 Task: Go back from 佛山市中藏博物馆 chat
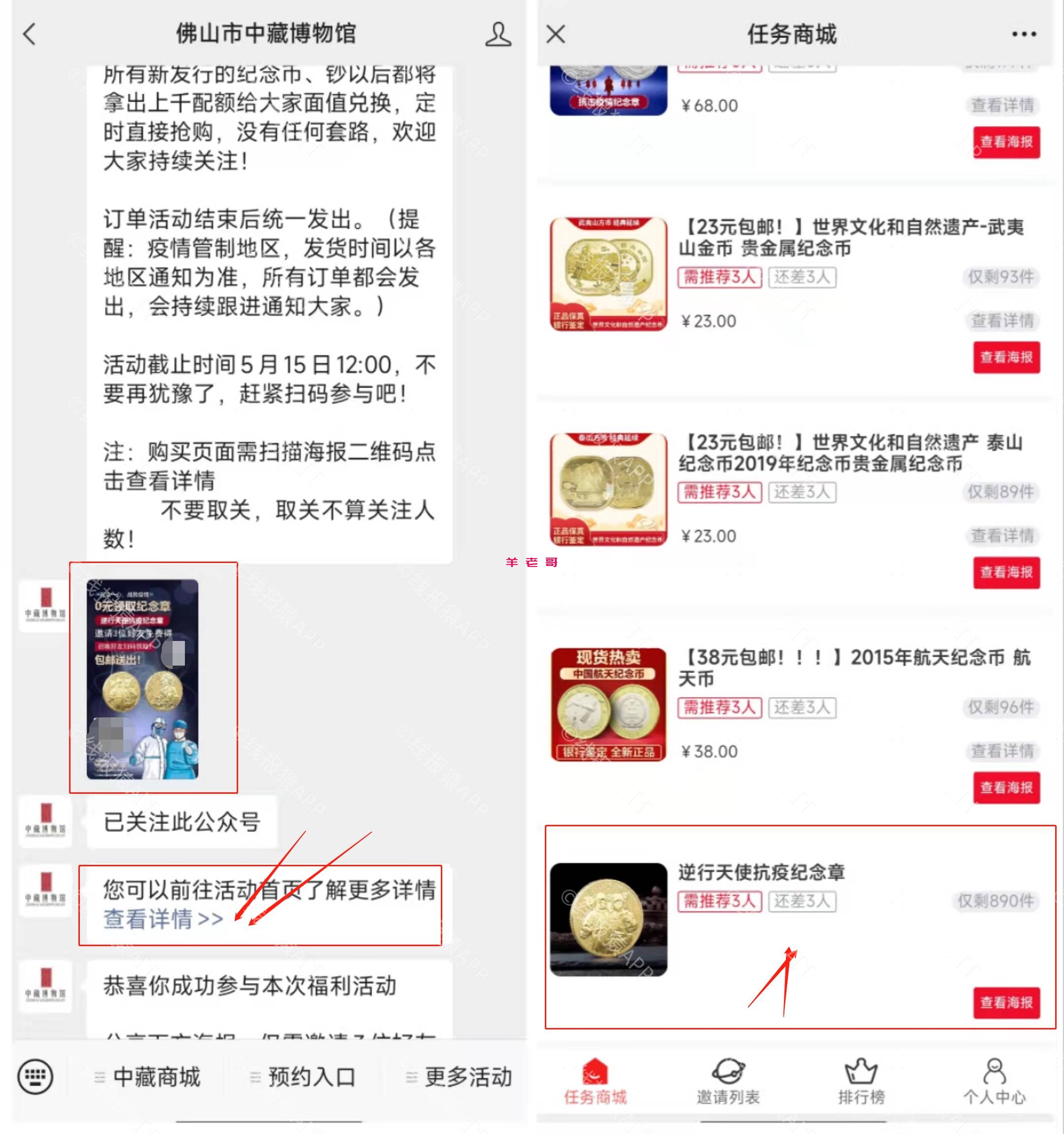click(30, 34)
